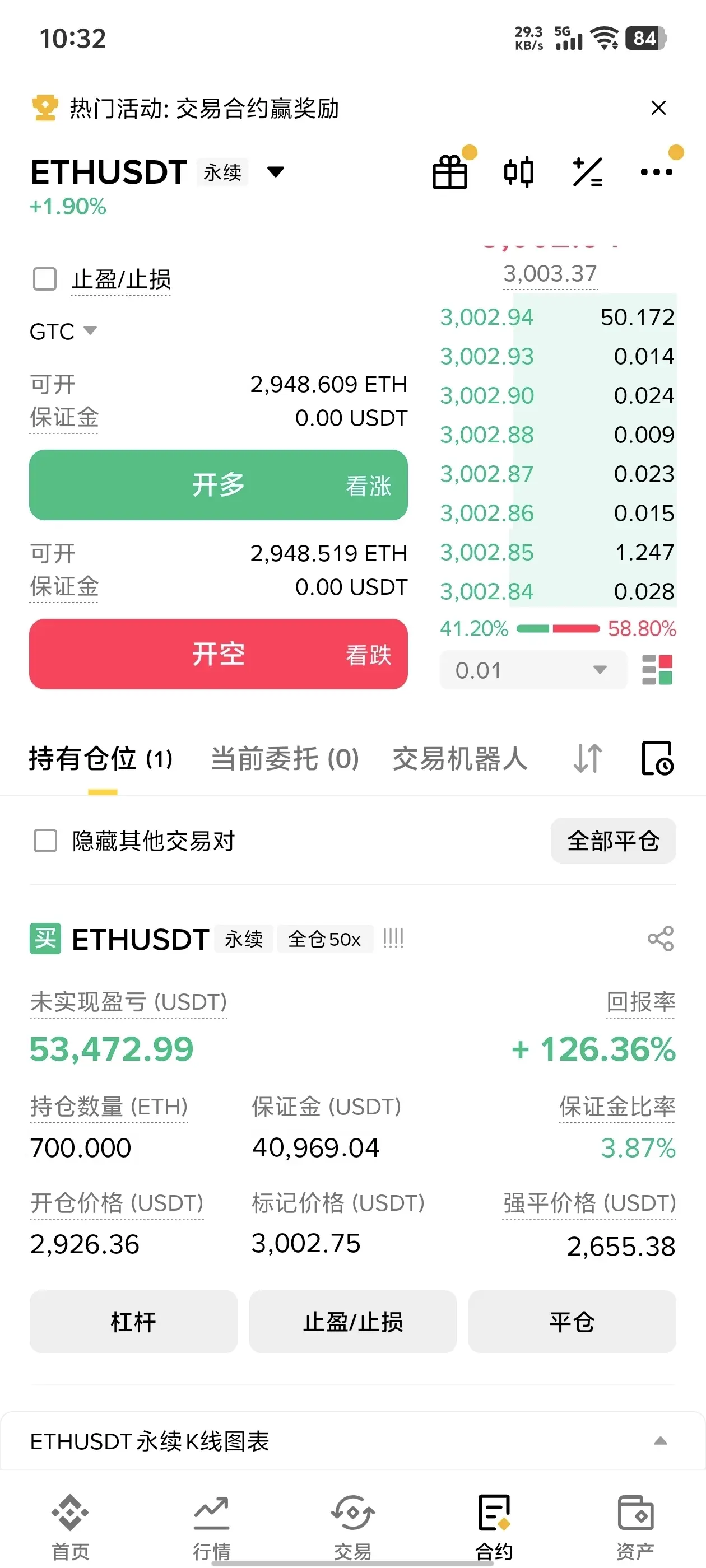This screenshot has height=1568, width=706.
Task: Adjust leverage with the 杠杆 button
Action: coord(133,1322)
